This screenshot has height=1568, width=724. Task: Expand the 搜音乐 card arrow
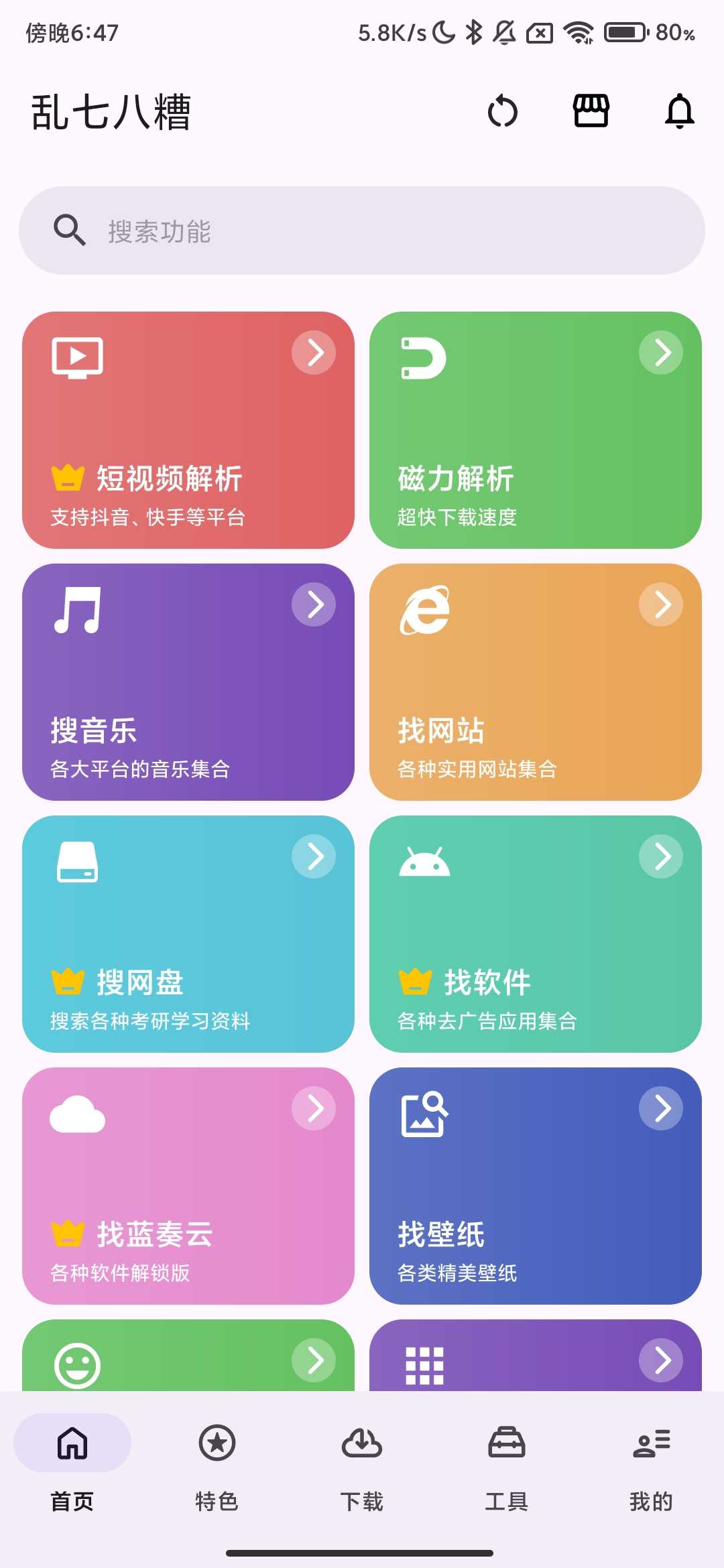313,604
